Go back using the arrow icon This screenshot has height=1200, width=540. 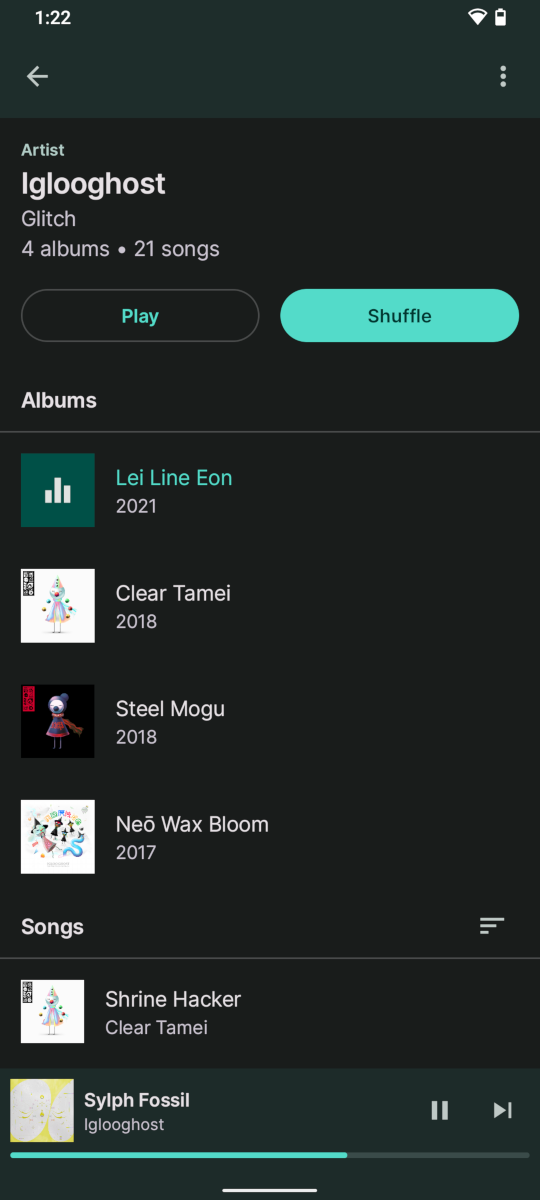coord(37,76)
